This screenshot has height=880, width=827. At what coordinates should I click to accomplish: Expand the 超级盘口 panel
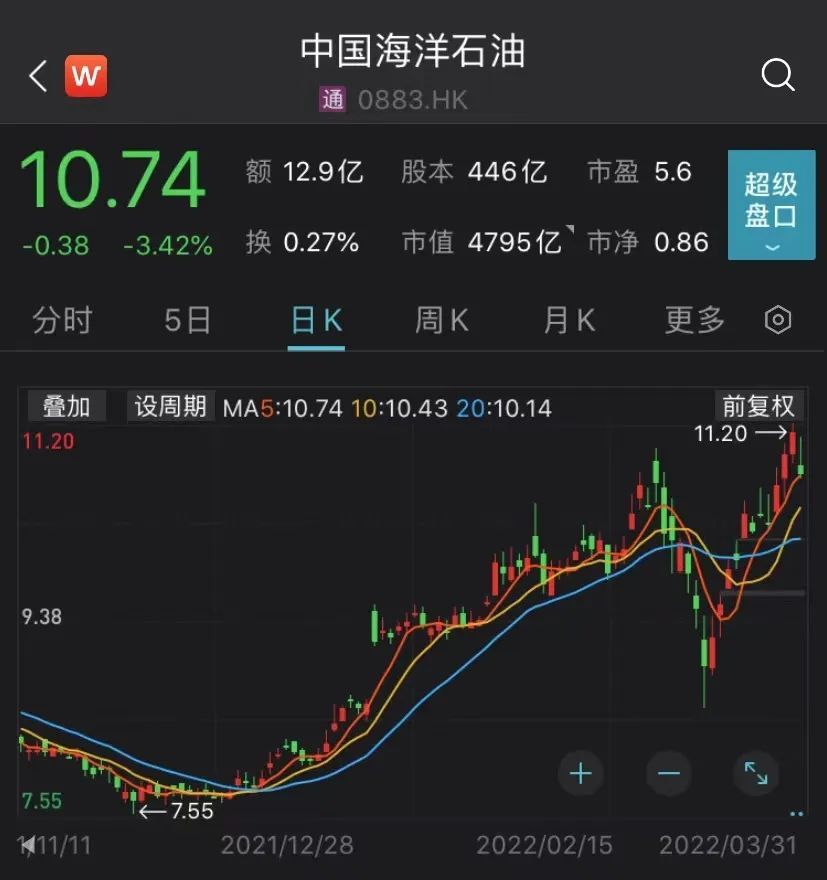pyautogui.click(x=771, y=205)
